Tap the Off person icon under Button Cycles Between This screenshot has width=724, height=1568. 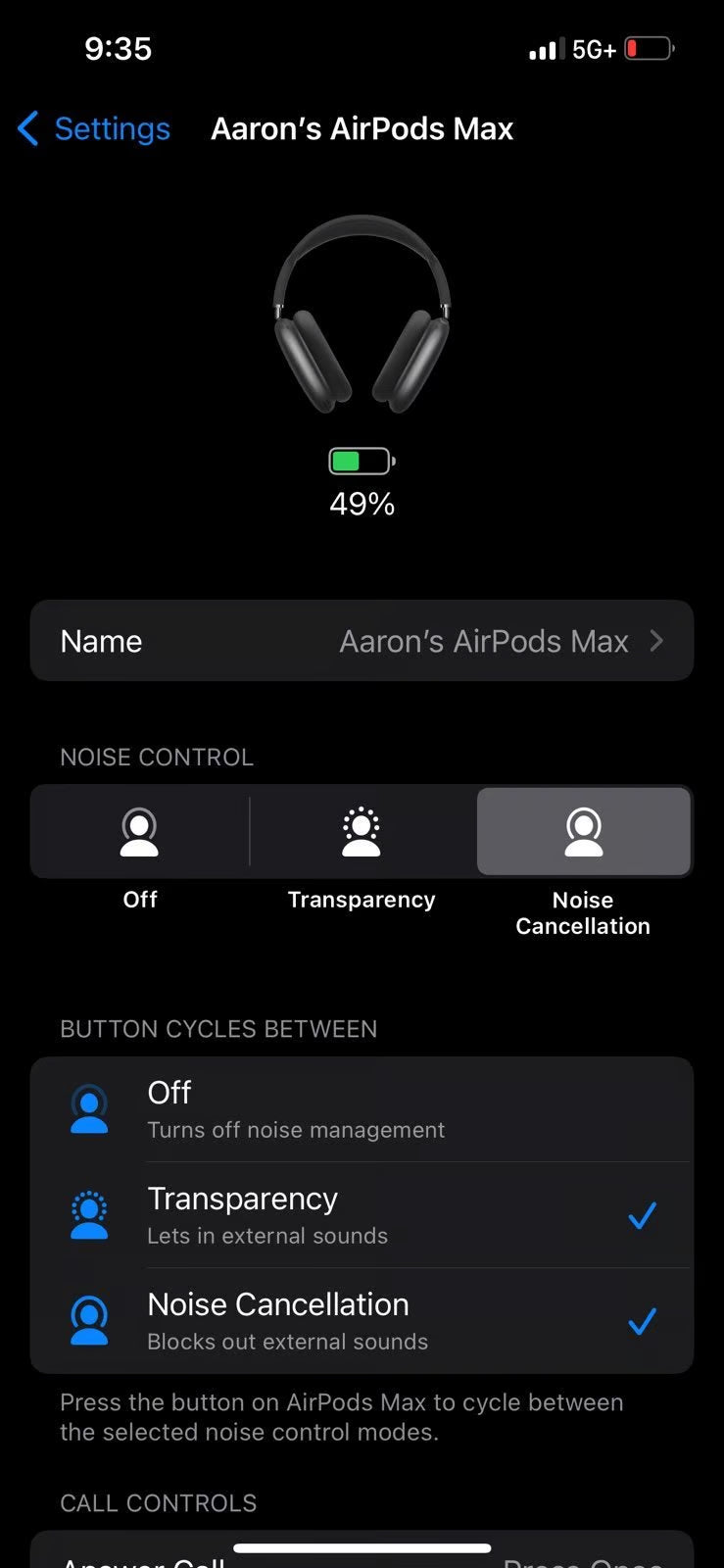(89, 1108)
